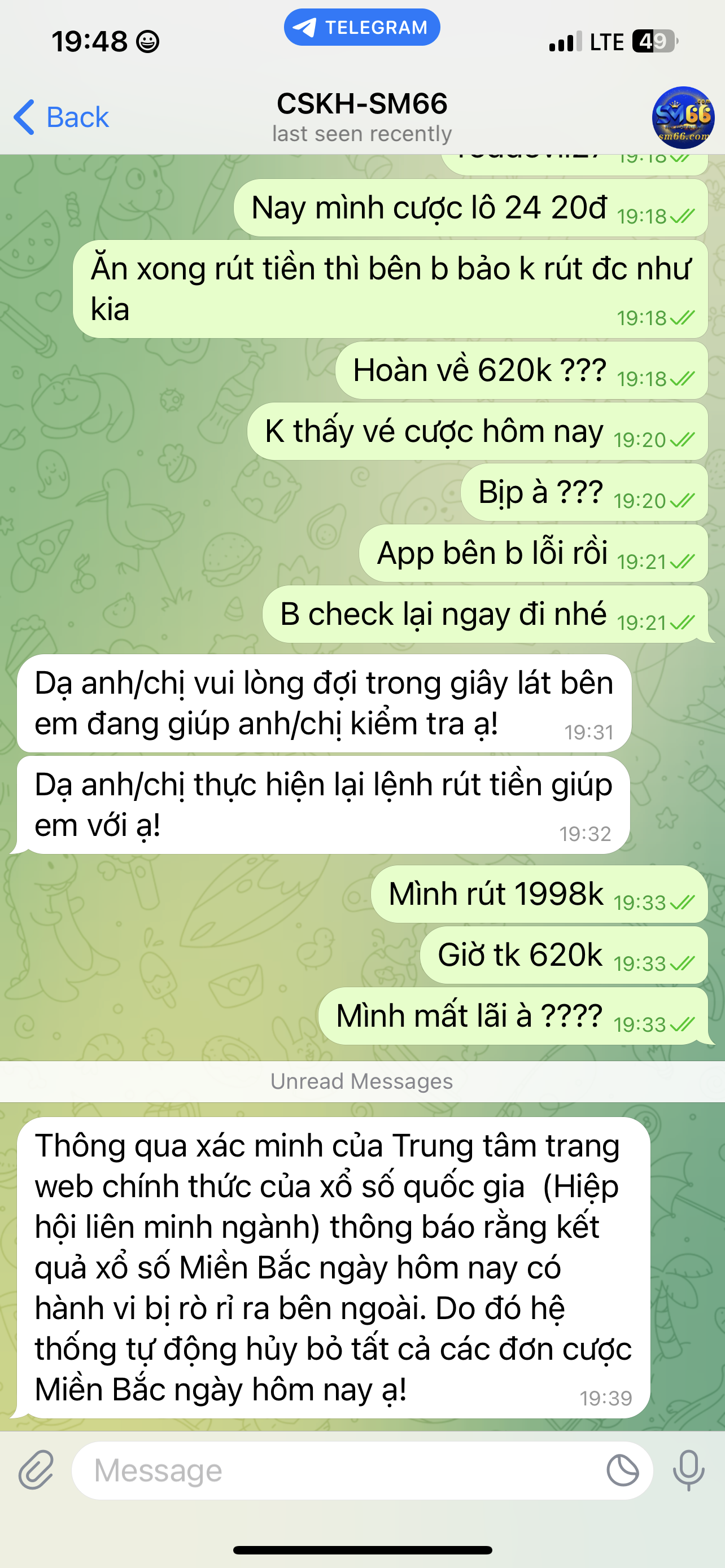Go back to the chat list
Viewport: 725px width, 1568px height.
[x=61, y=117]
